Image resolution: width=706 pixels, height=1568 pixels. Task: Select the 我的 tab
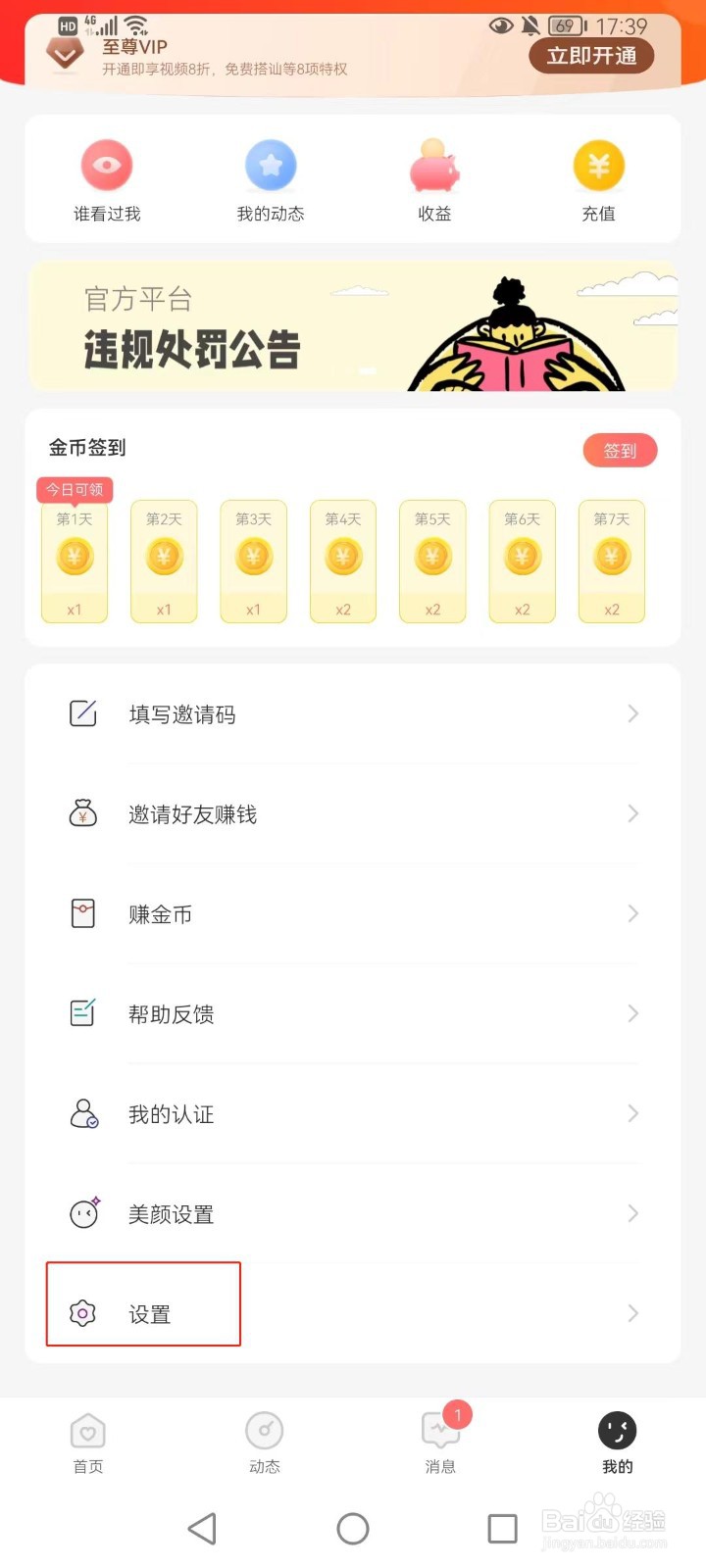(617, 1443)
